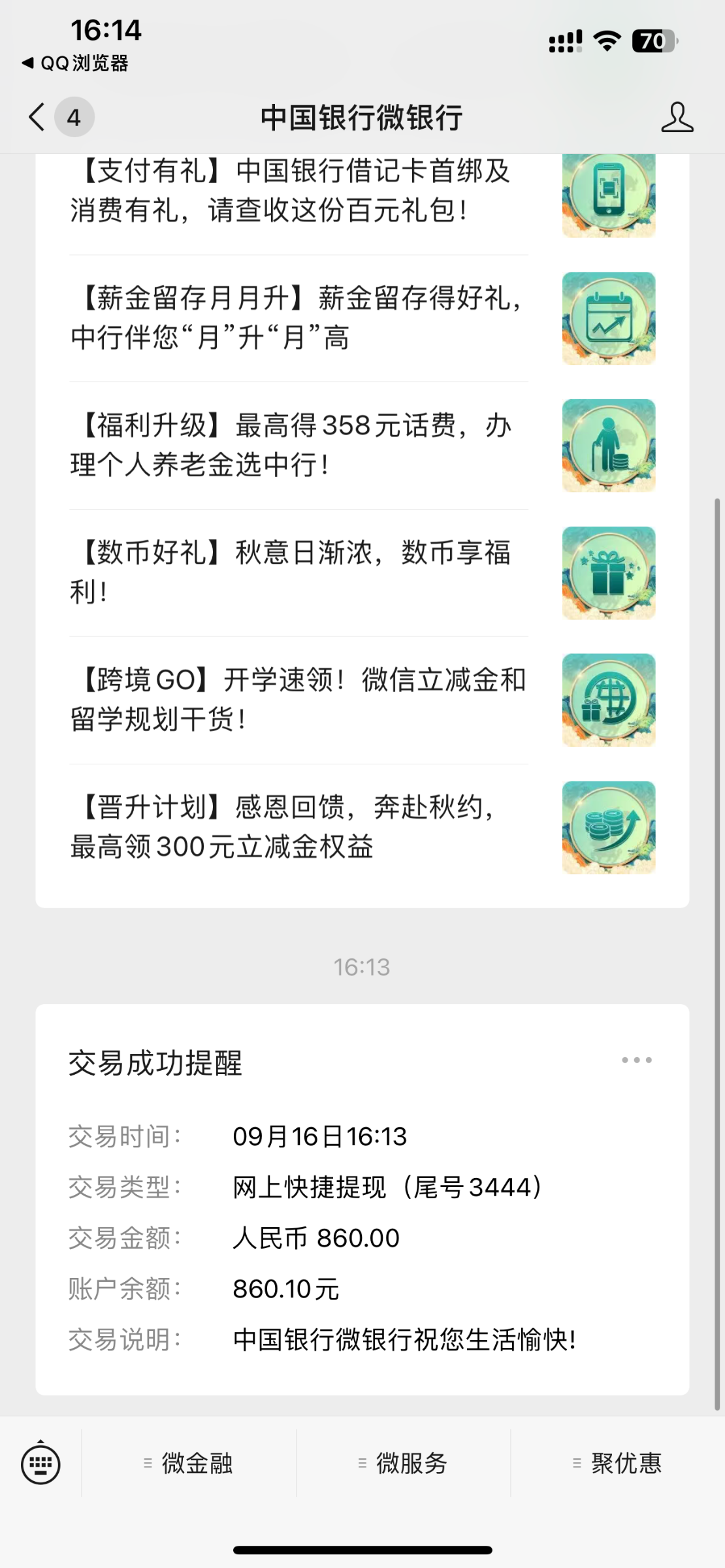Return to QQ浏览器 from the status bar
725x1568 pixels.
[75, 63]
